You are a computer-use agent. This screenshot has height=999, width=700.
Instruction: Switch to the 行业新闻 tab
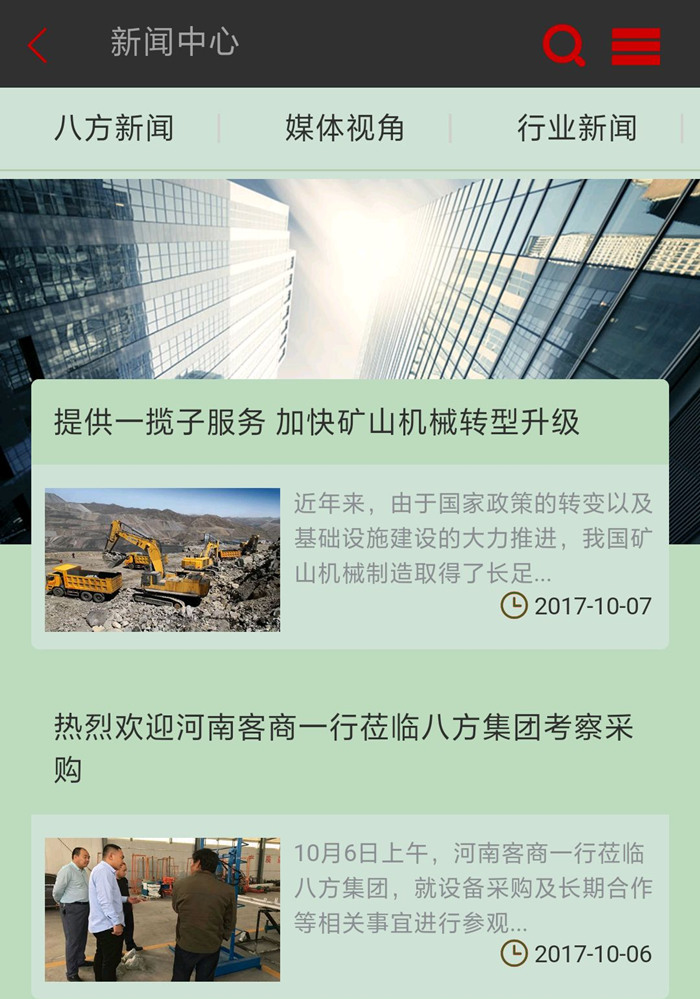[577, 128]
